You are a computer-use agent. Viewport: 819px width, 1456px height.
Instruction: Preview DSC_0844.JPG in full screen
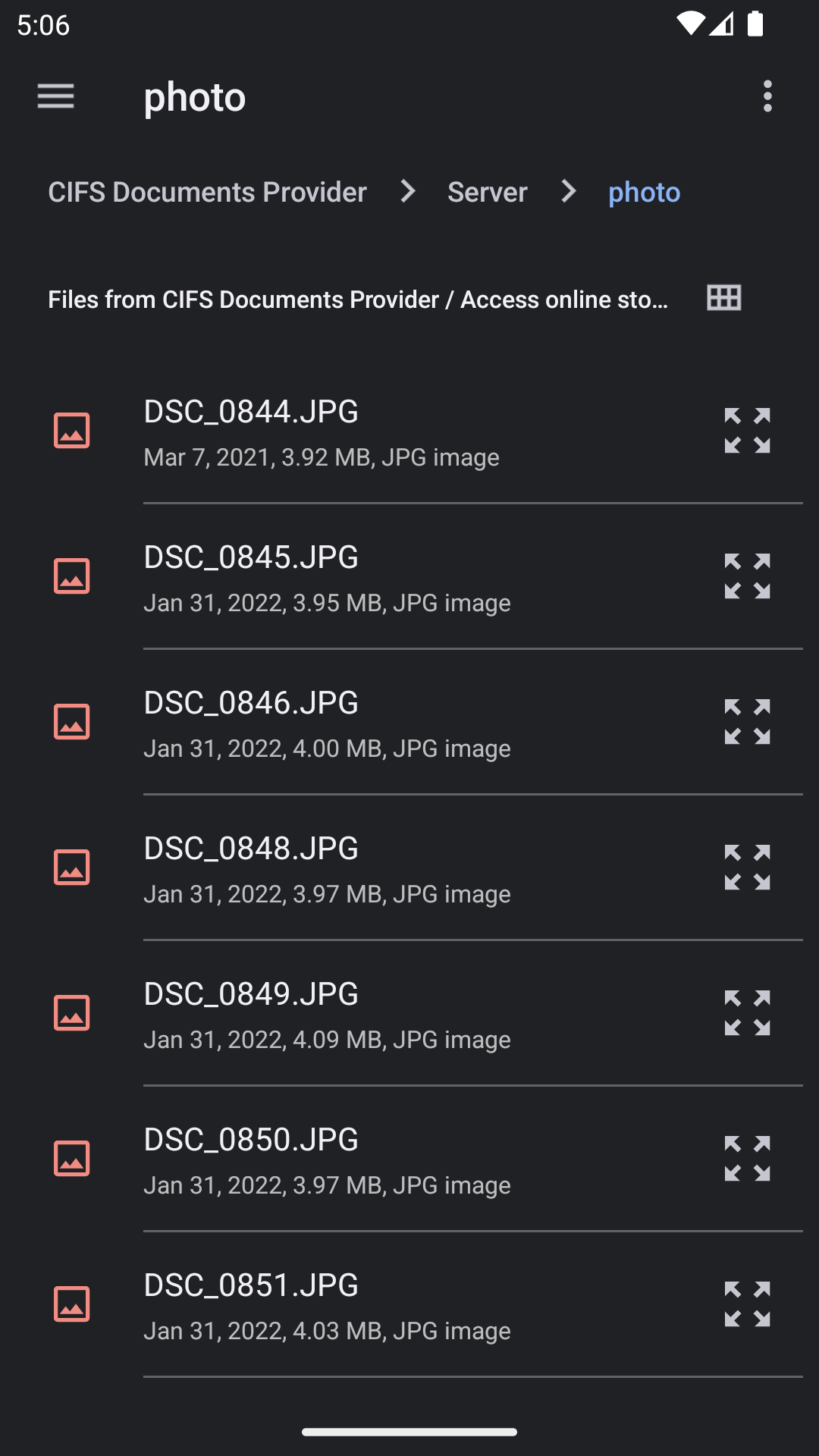click(747, 431)
